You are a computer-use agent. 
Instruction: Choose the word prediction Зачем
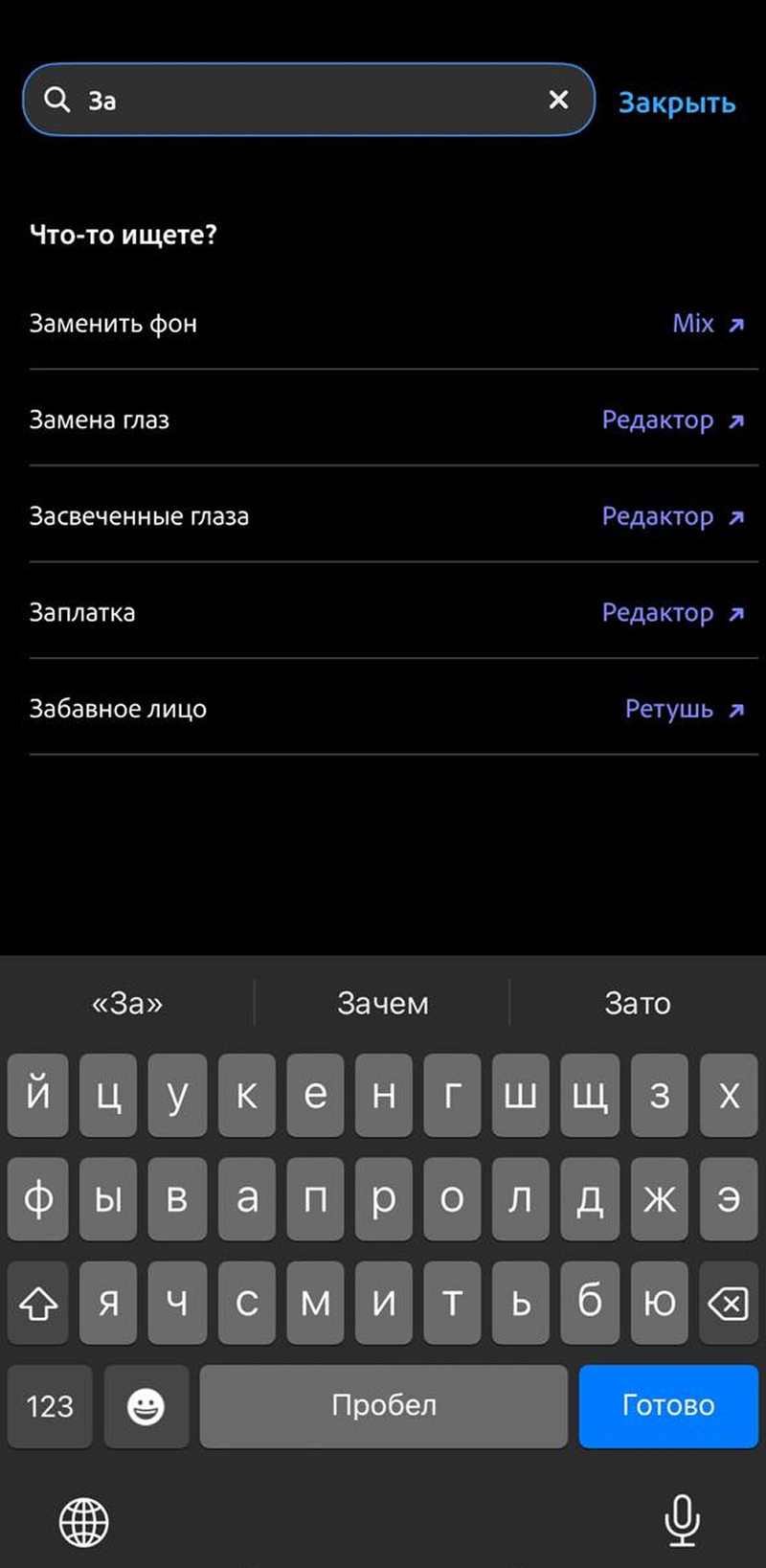(382, 1002)
